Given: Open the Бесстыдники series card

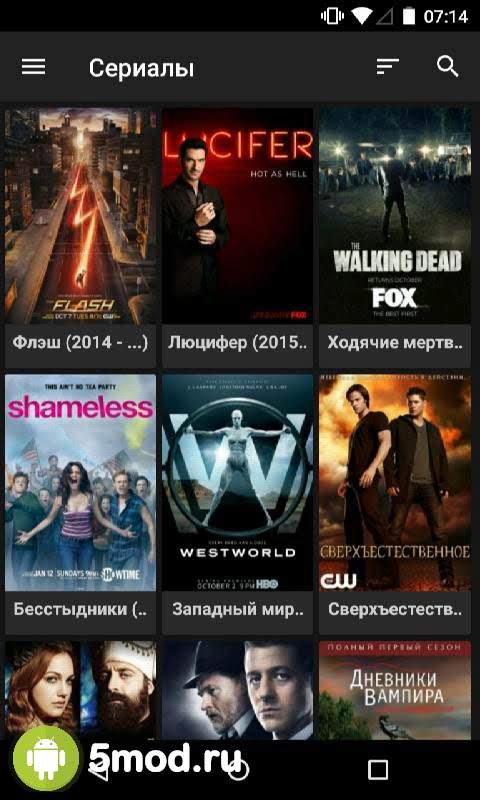Looking at the screenshot, I should (x=81, y=504).
